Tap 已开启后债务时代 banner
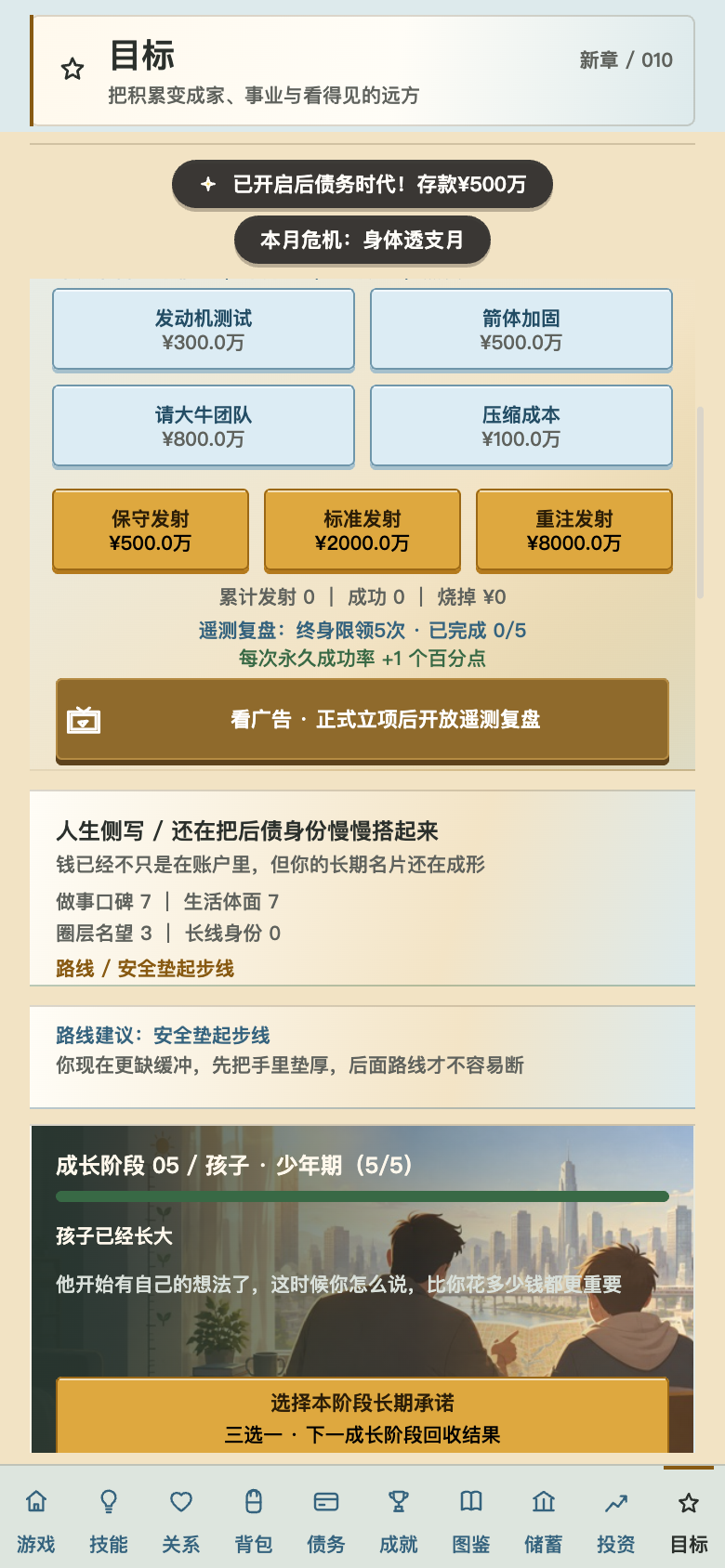 pyautogui.click(x=362, y=184)
